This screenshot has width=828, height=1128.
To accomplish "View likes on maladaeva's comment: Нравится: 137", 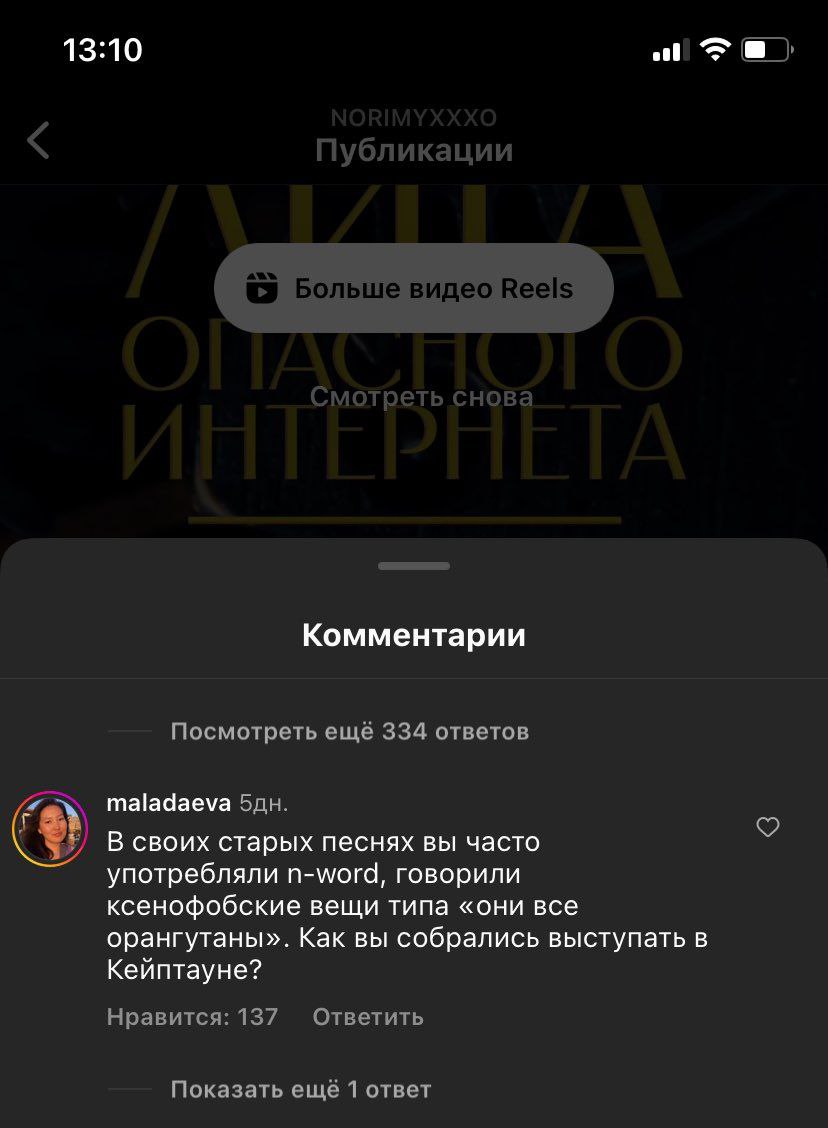I will 192,1017.
